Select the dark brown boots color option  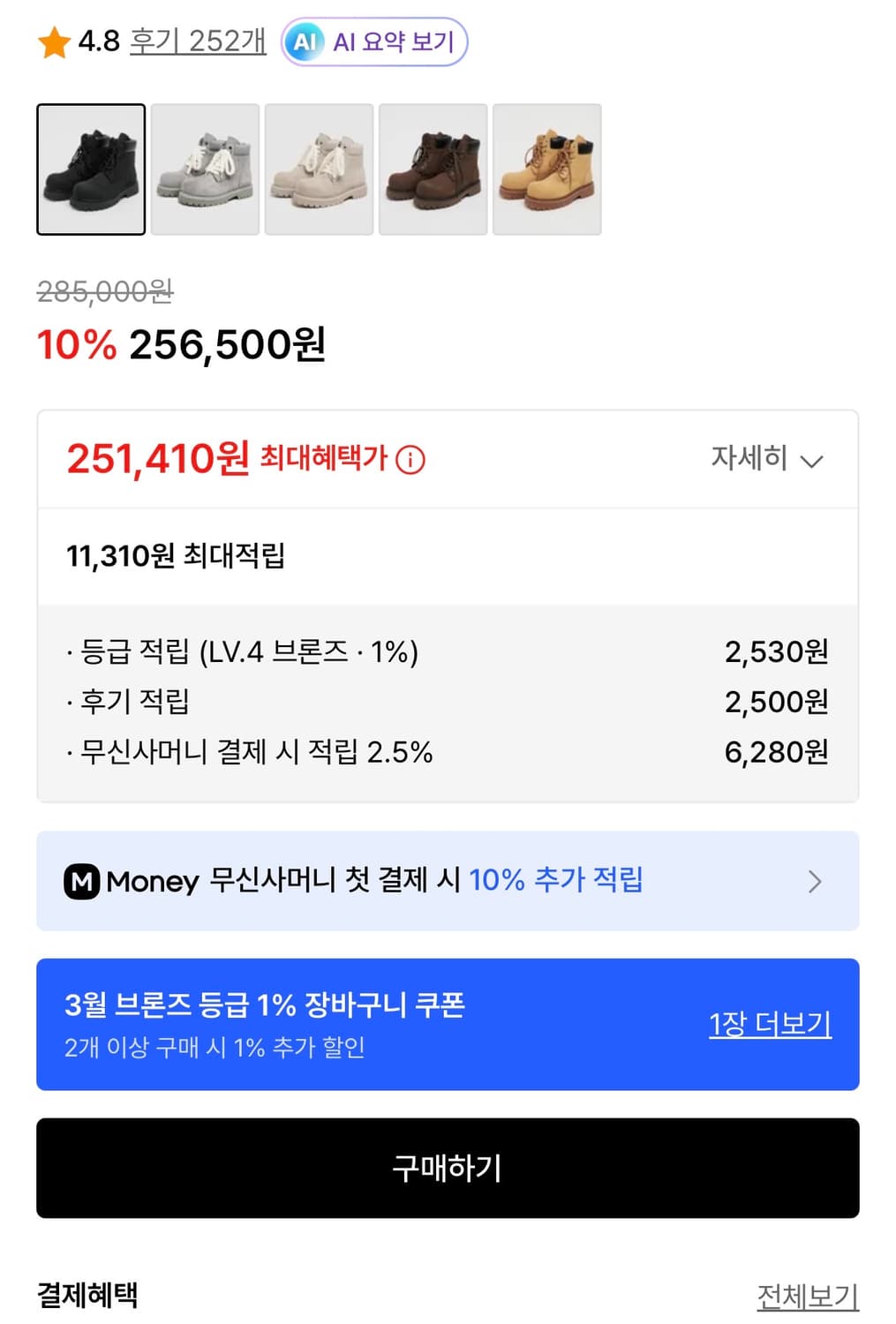[433, 169]
